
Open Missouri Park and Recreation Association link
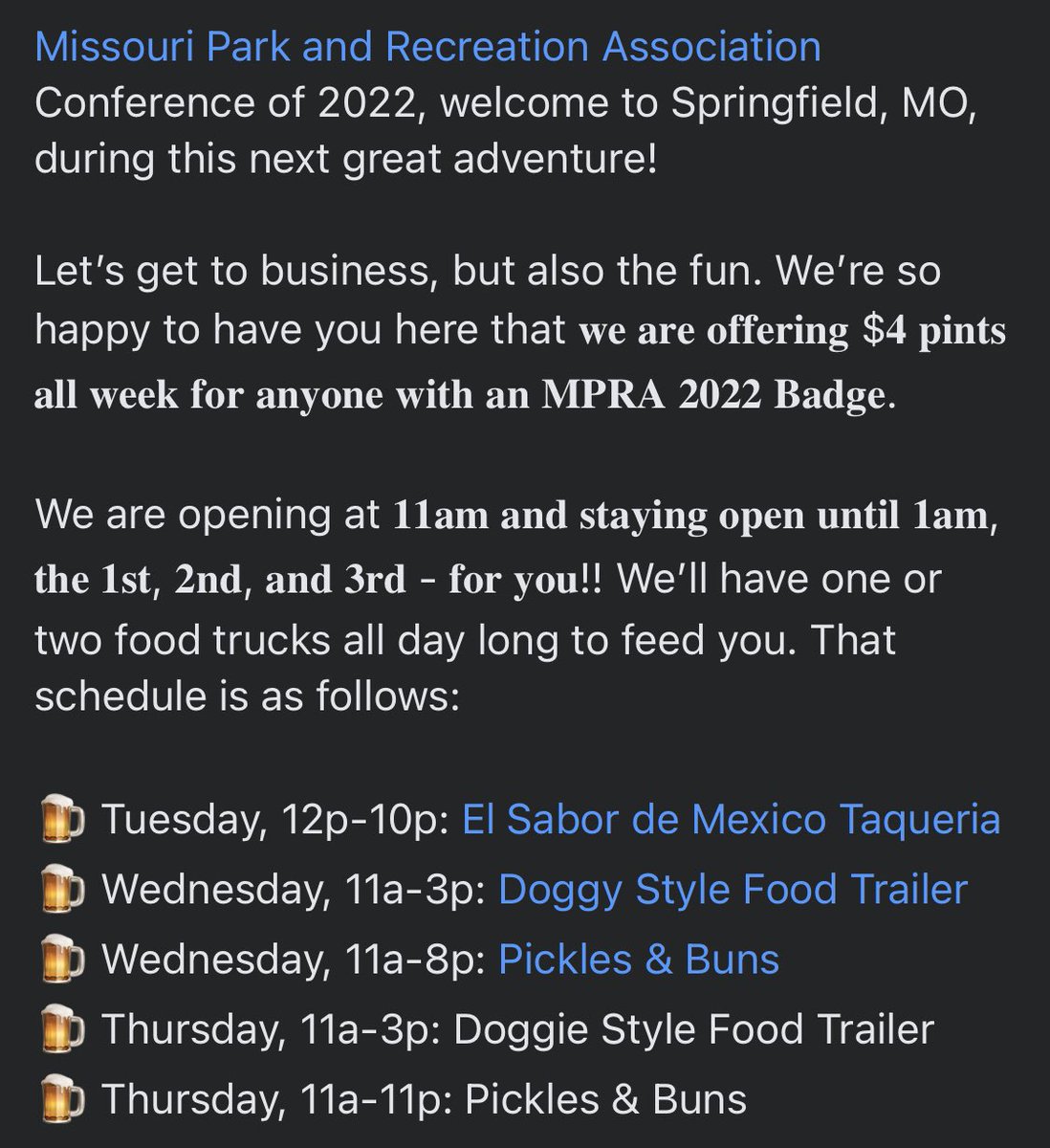click(427, 46)
